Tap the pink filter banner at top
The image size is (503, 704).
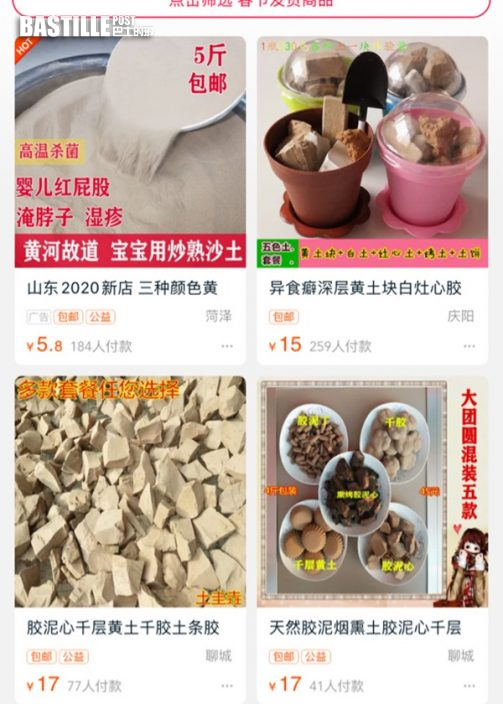click(251, 6)
